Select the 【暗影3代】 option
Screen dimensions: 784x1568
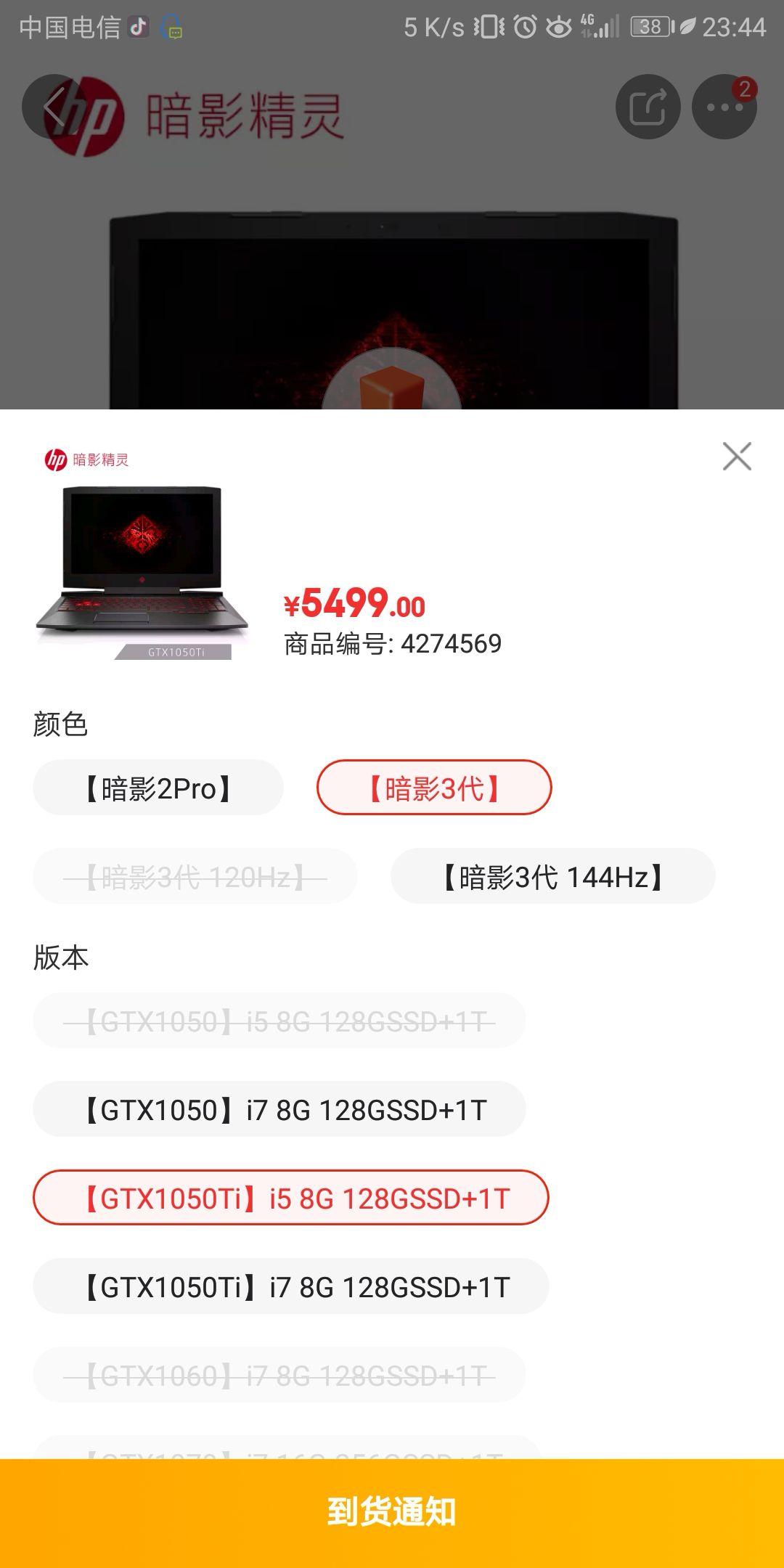434,788
